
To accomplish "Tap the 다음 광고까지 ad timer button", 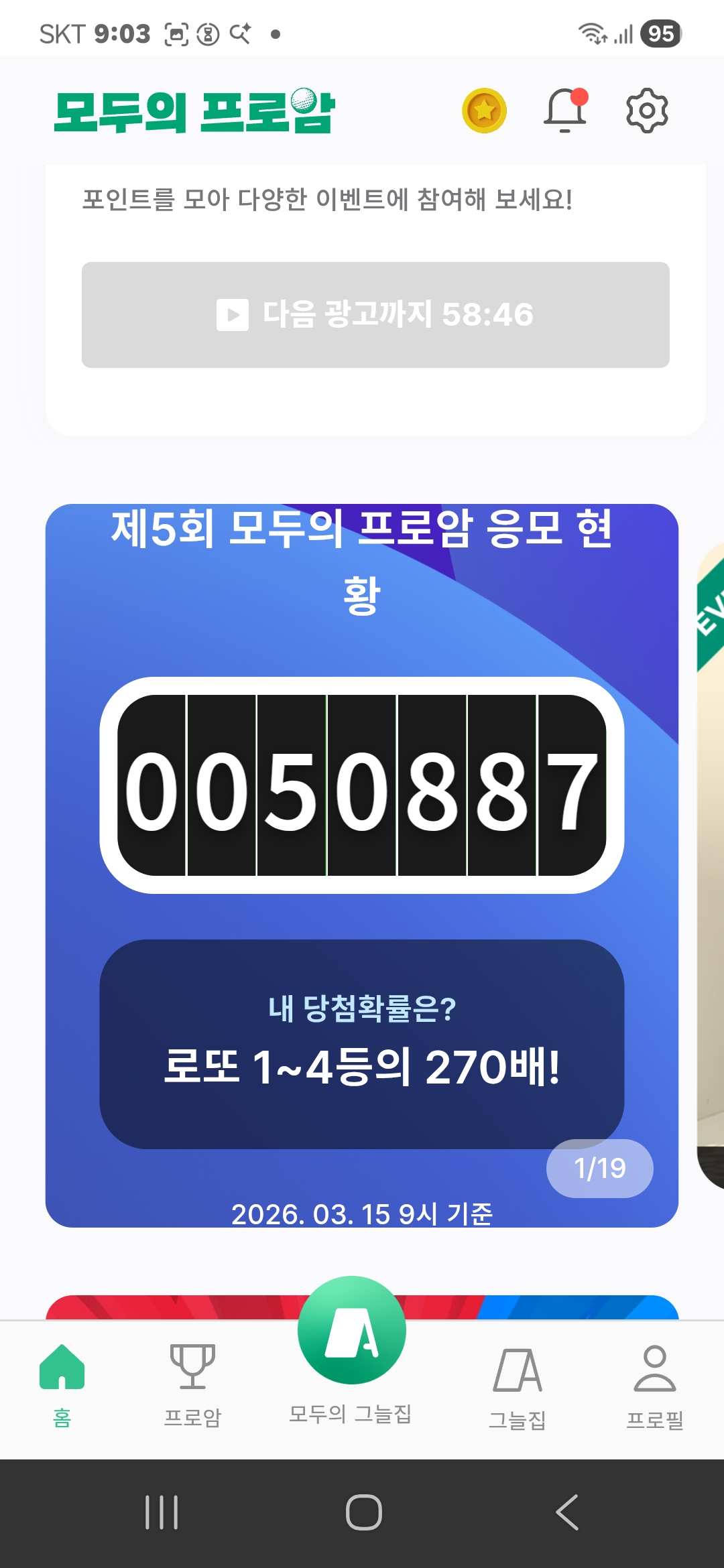I will click(375, 315).
